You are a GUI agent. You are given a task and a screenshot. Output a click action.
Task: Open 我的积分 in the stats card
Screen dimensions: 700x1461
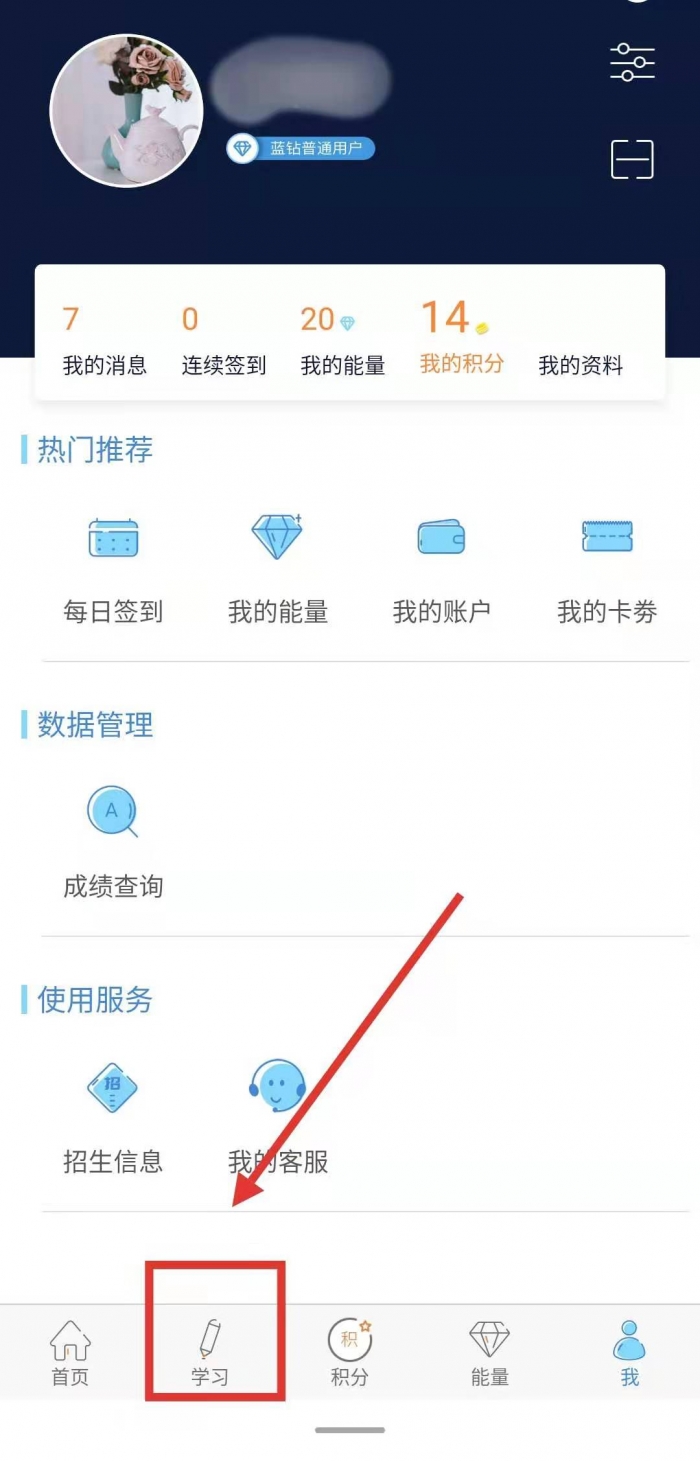pyautogui.click(x=461, y=338)
